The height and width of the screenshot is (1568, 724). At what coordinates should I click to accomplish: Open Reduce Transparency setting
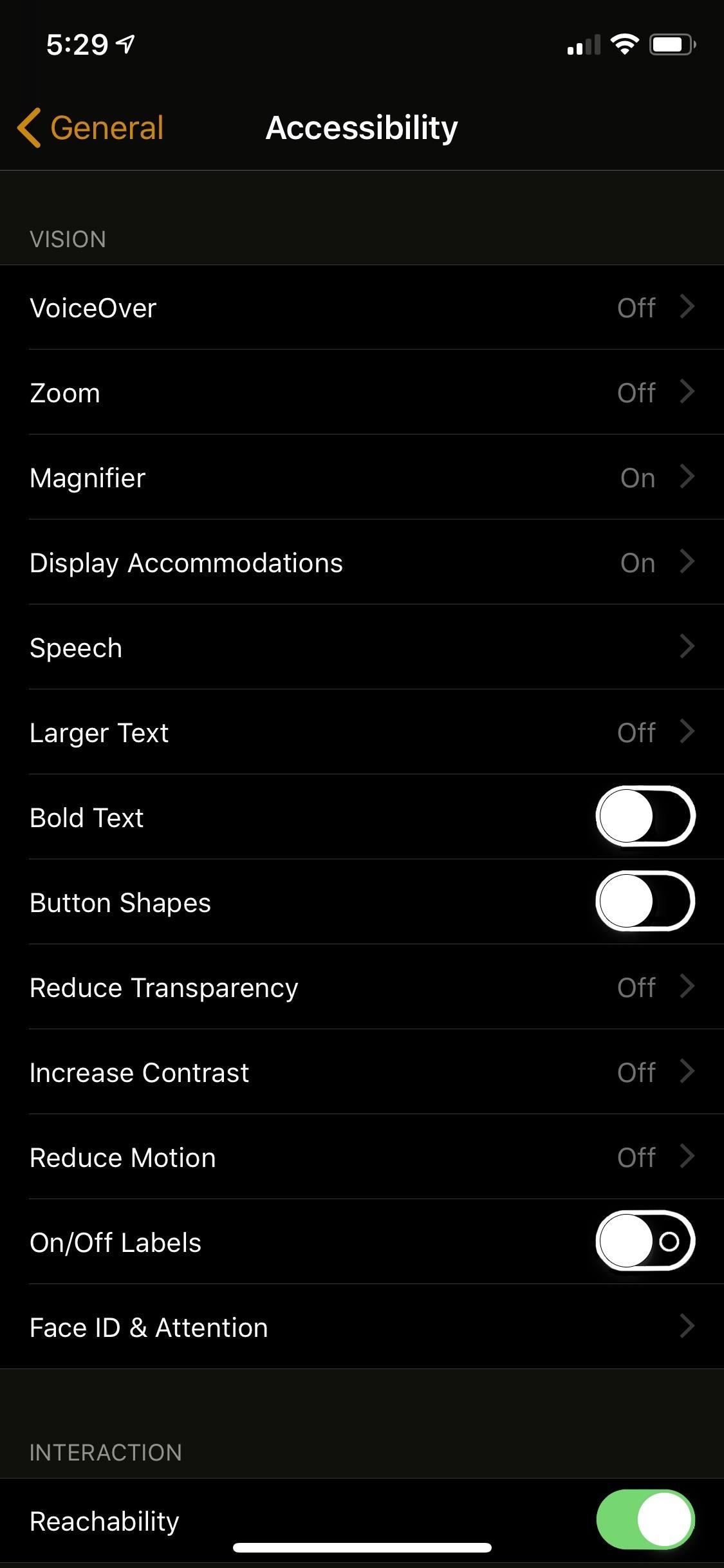point(362,987)
